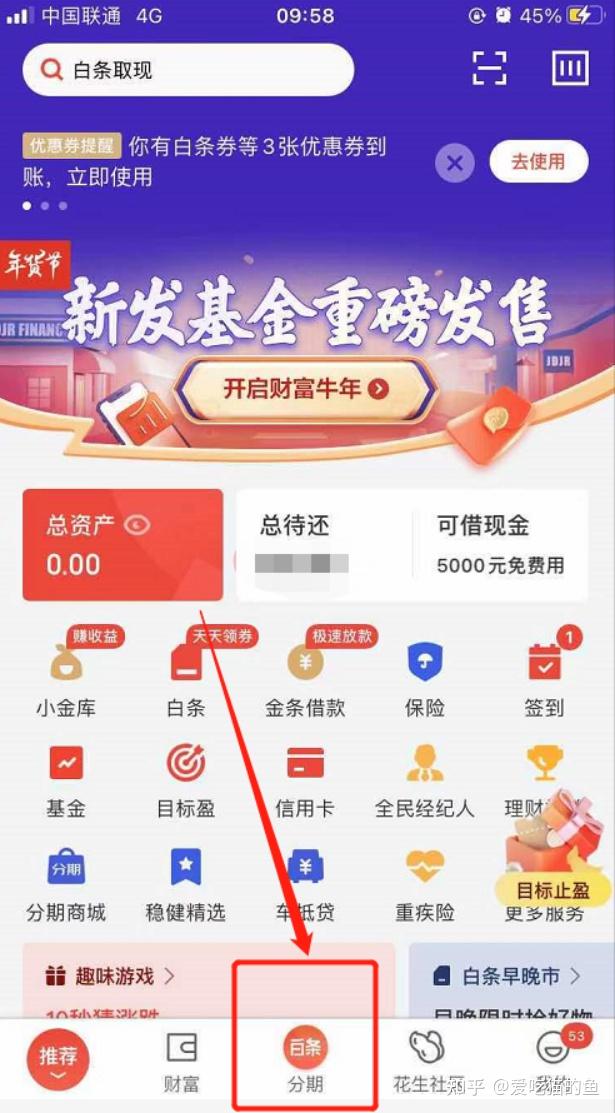Open the 可借现金 card

(500, 545)
